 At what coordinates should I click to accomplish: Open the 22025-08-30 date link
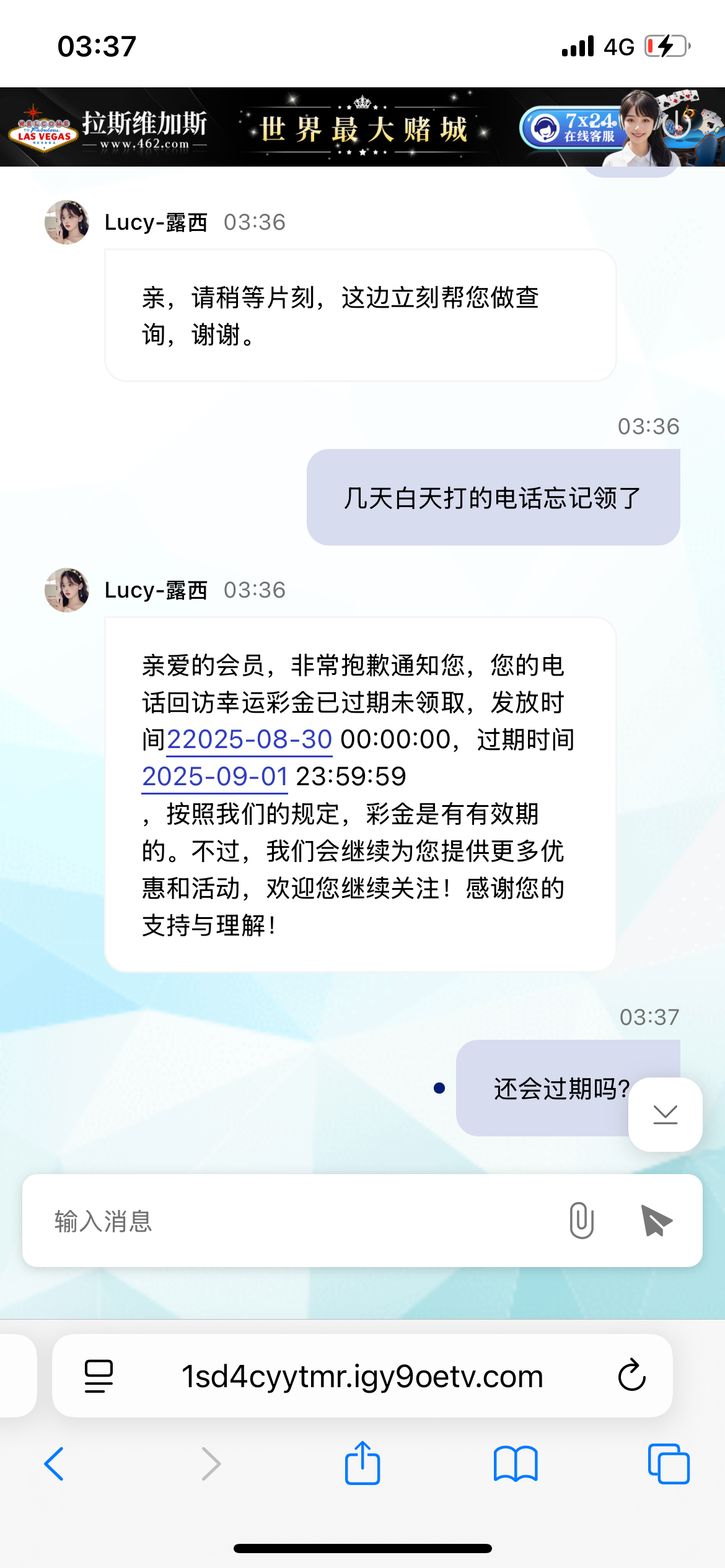[250, 739]
